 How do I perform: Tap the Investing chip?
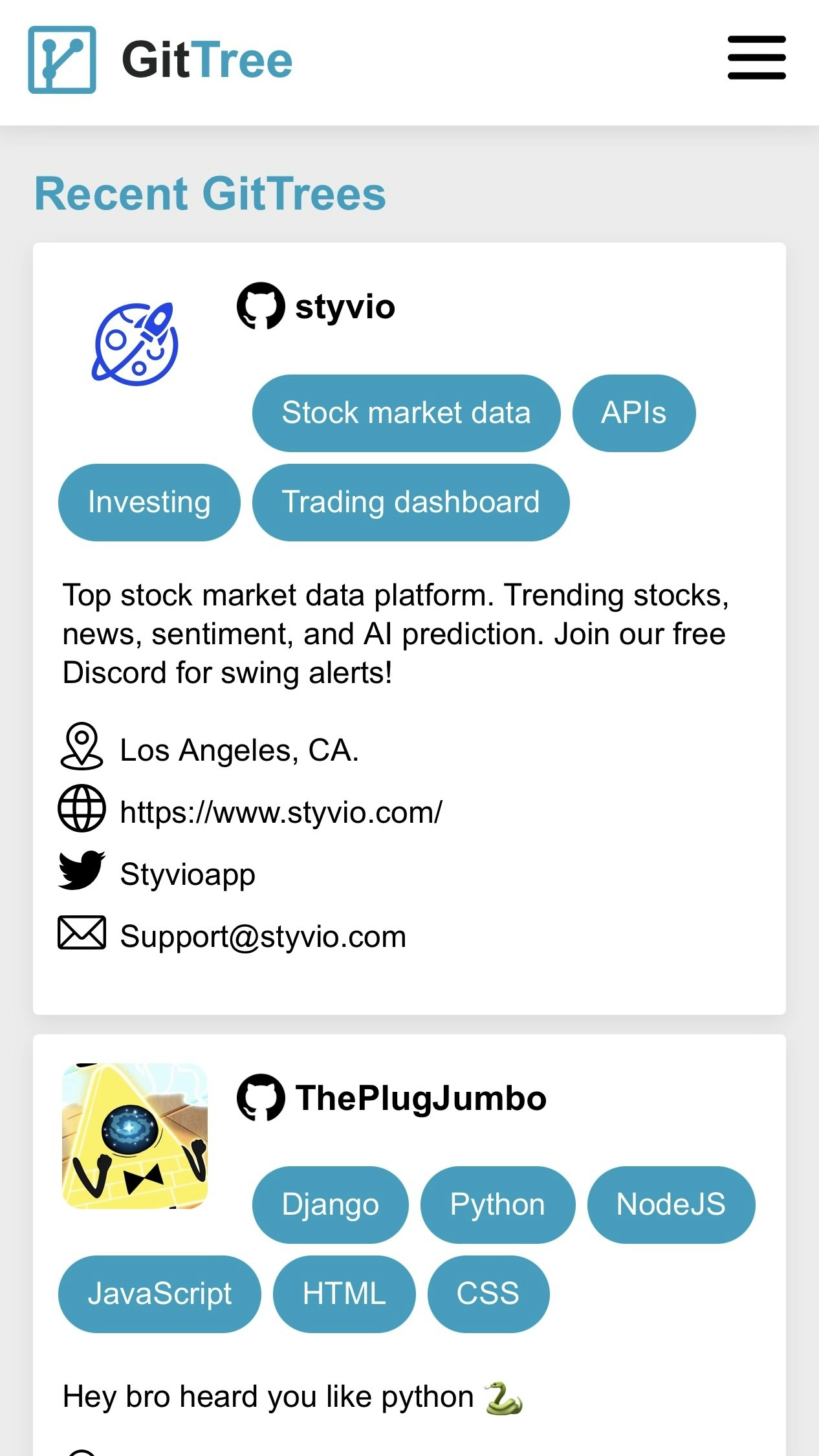pyautogui.click(x=149, y=502)
